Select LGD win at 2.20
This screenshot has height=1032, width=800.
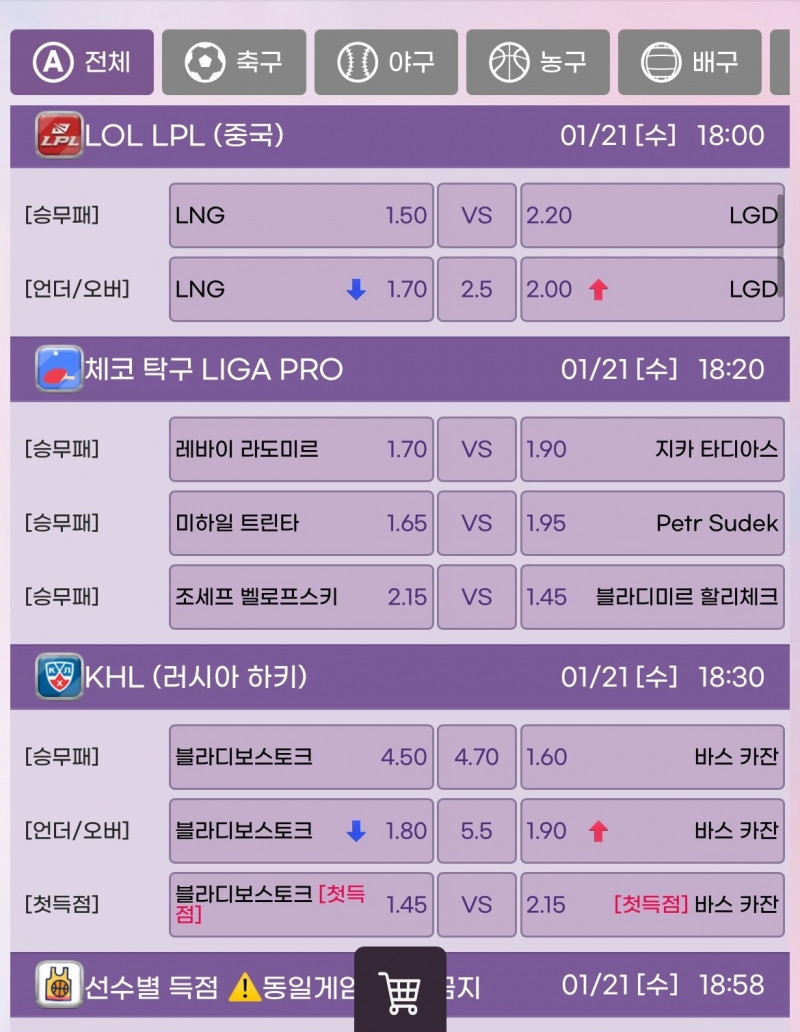click(652, 215)
